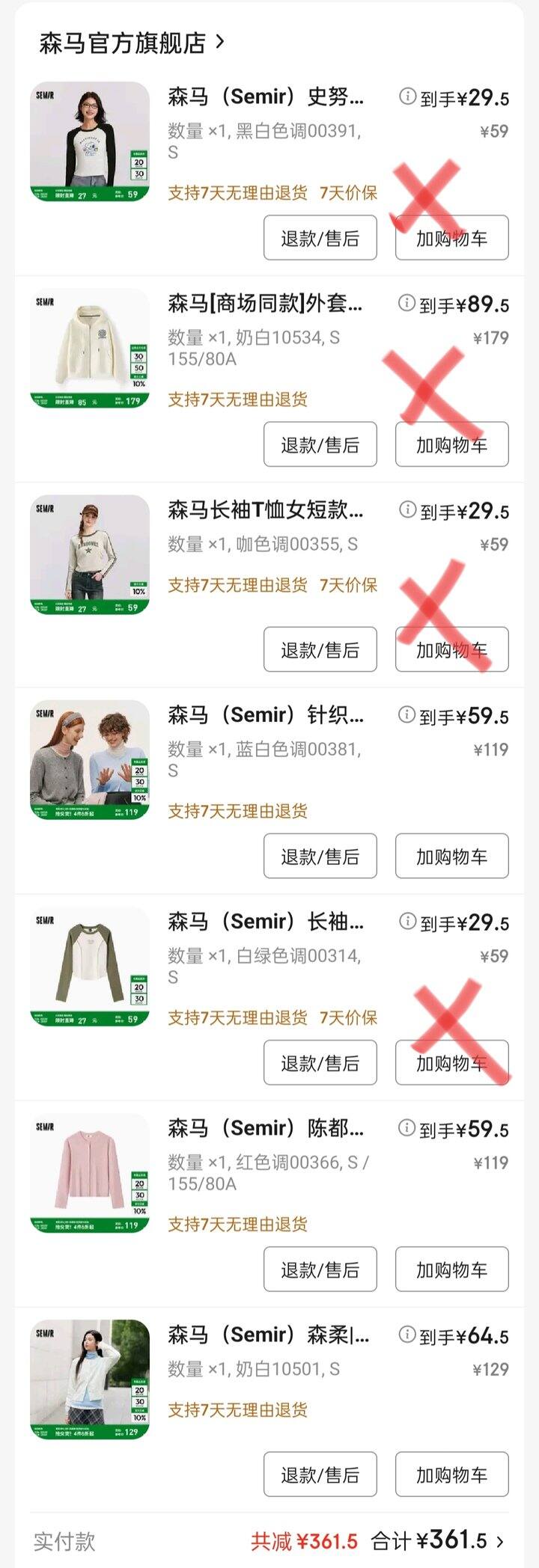The height and width of the screenshot is (1568, 539).
Task: Add the 蓝白色调00381 knitwear to cart
Action: pyautogui.click(x=452, y=856)
